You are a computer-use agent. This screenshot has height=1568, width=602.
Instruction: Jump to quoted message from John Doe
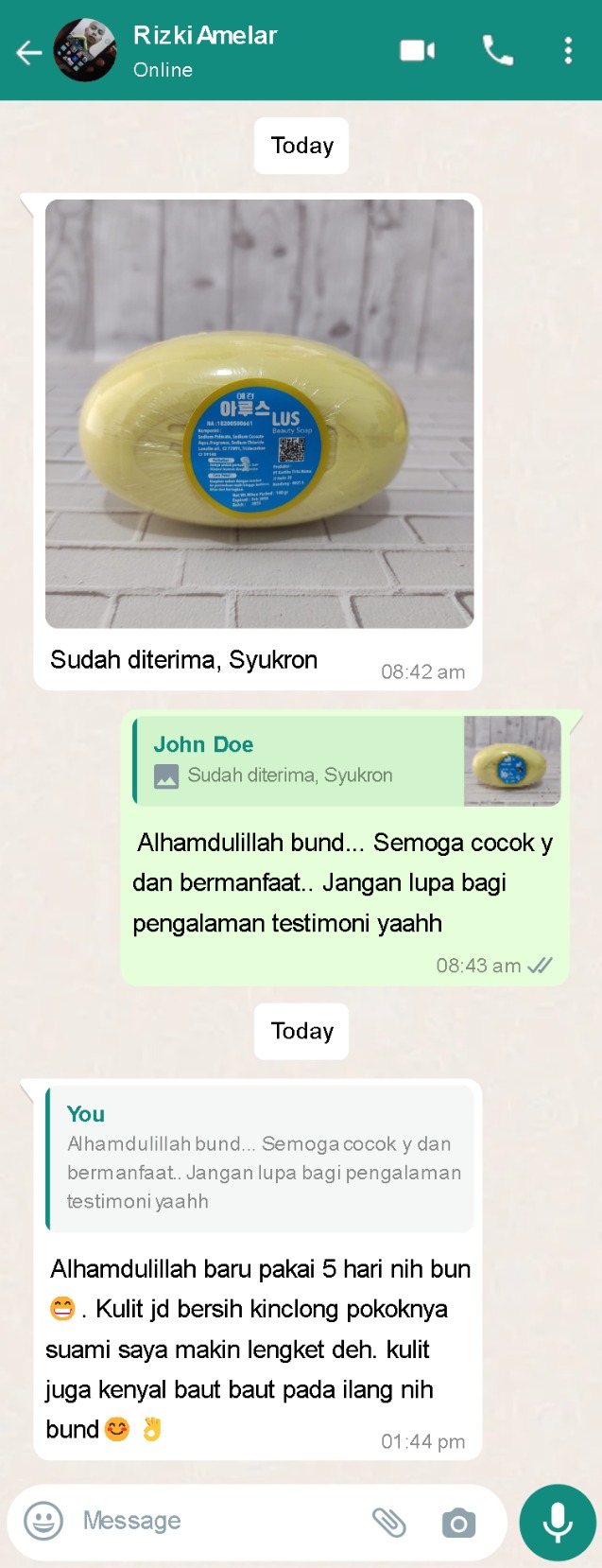(347, 760)
